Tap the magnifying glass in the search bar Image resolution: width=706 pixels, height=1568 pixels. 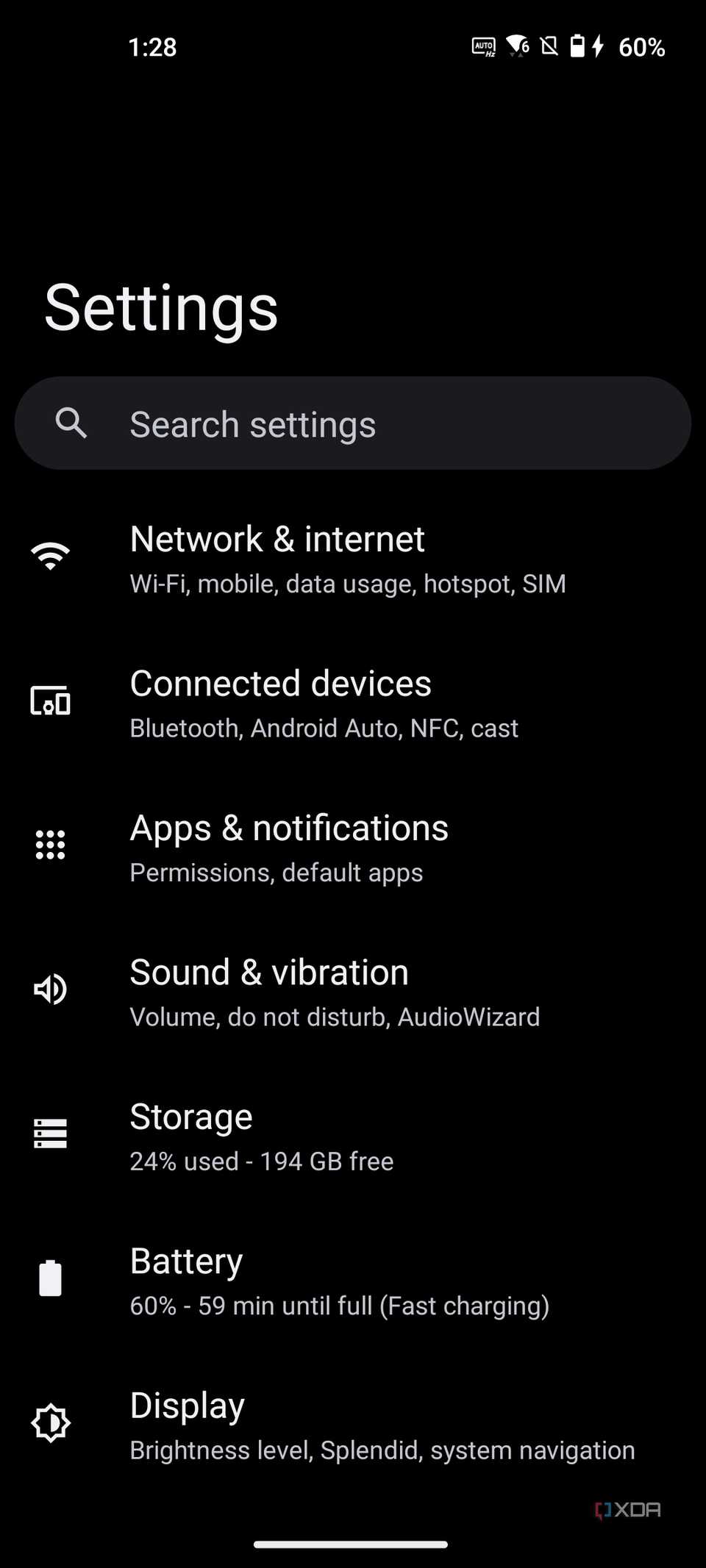tap(71, 423)
